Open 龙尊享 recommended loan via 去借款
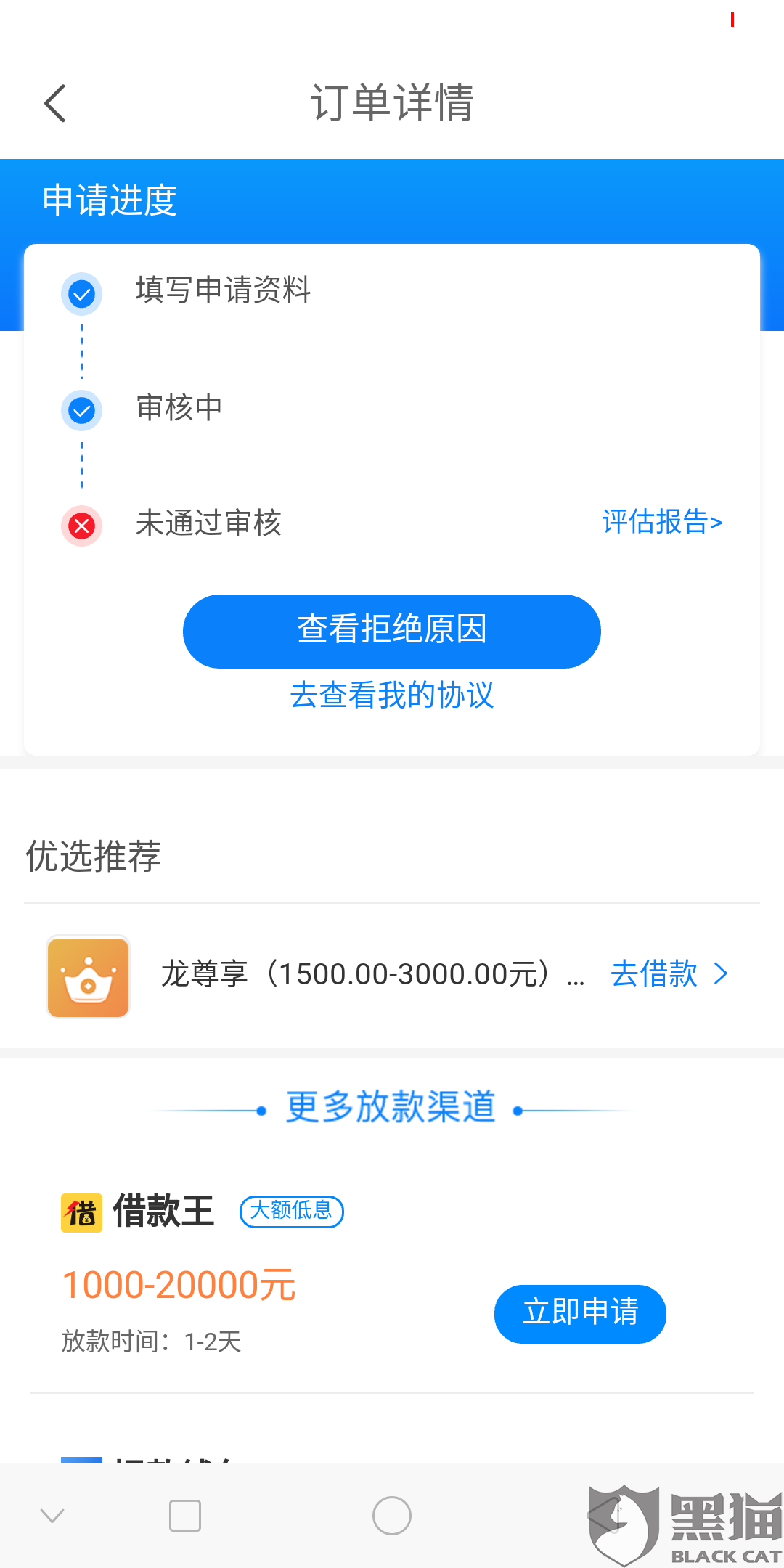784x1568 pixels. pos(669,973)
